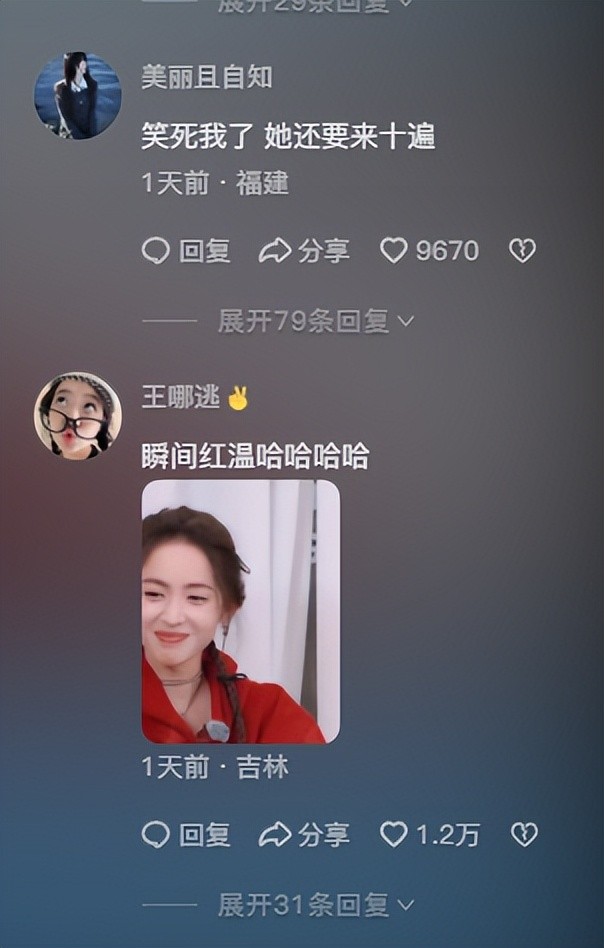Image resolution: width=604 pixels, height=948 pixels.
Task: Share 王哪逃's comment
Action: [x=305, y=834]
